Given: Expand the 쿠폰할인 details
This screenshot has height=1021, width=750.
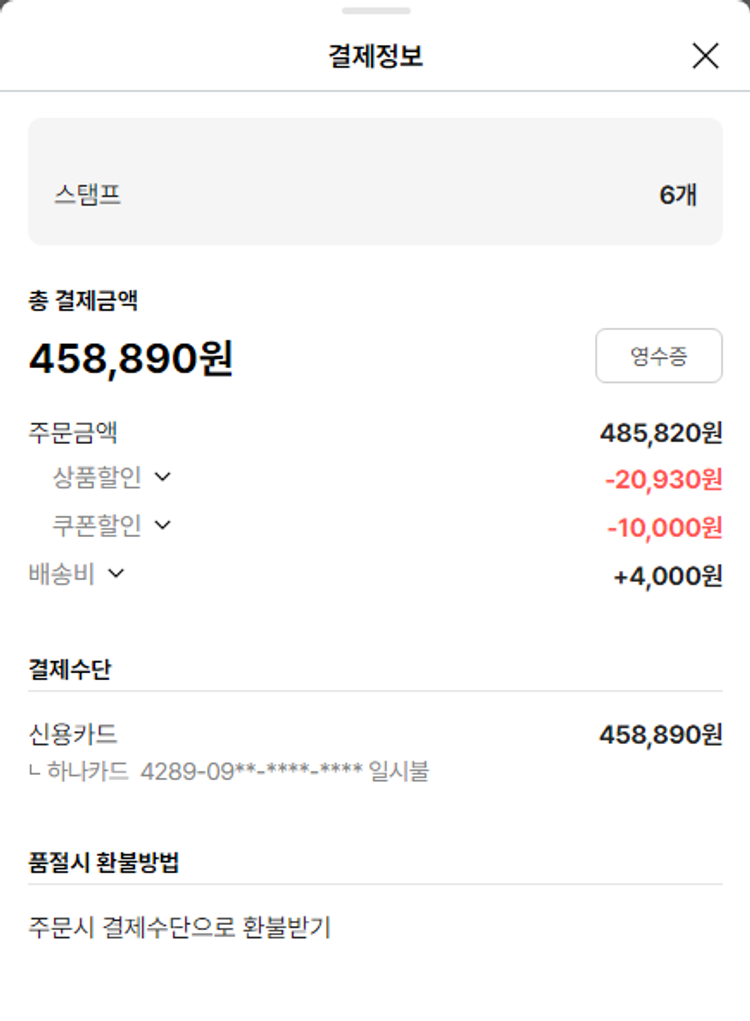Looking at the screenshot, I should click(162, 525).
